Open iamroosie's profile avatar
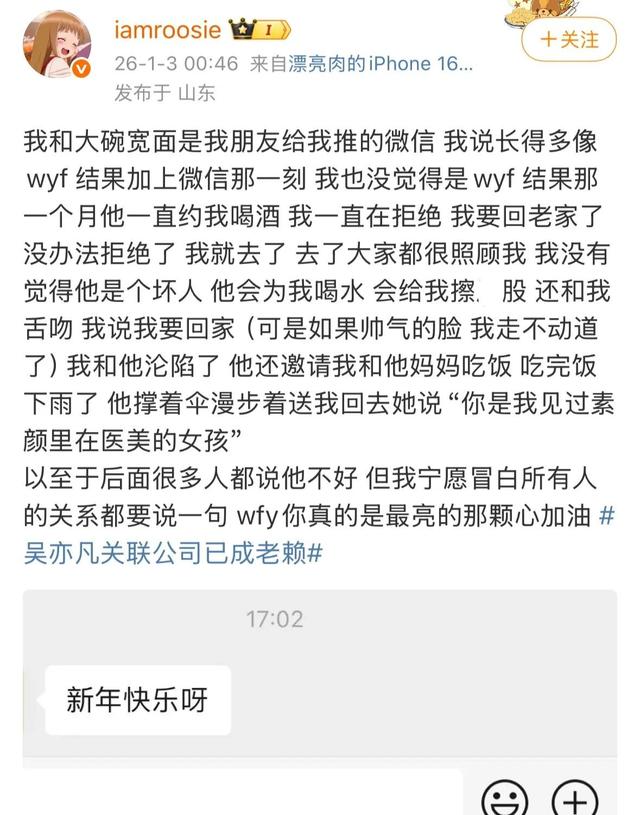This screenshot has height=815, width=640. coord(56,46)
